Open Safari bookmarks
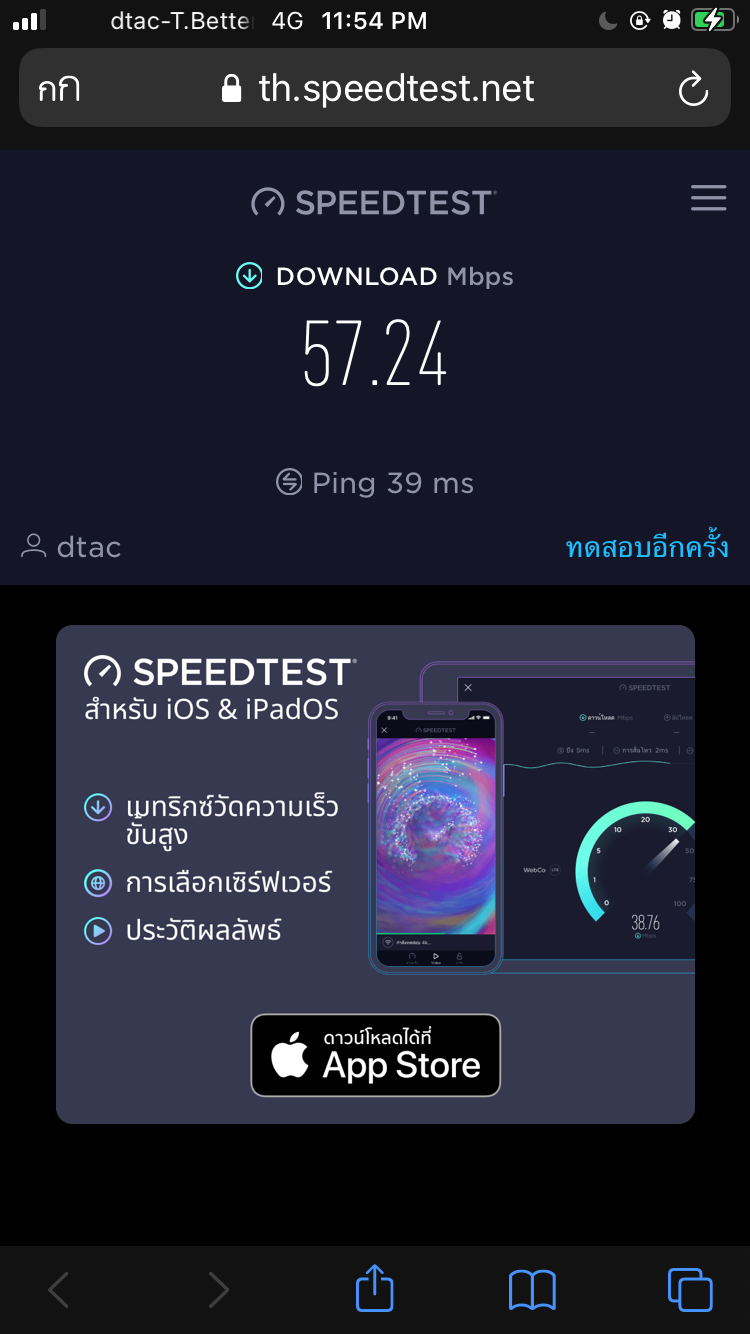 pos(532,1290)
